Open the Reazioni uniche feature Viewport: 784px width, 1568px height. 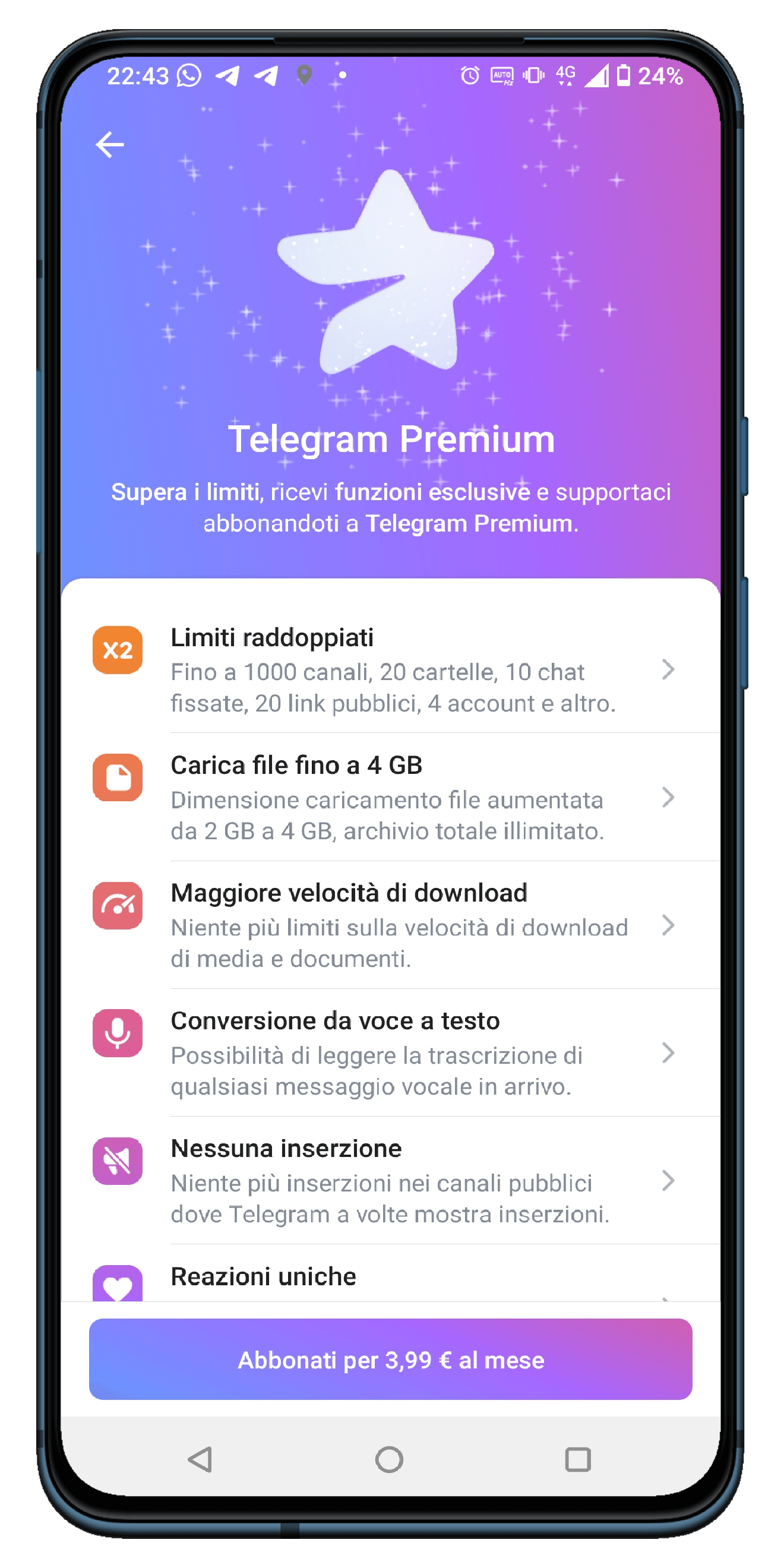(391, 1273)
